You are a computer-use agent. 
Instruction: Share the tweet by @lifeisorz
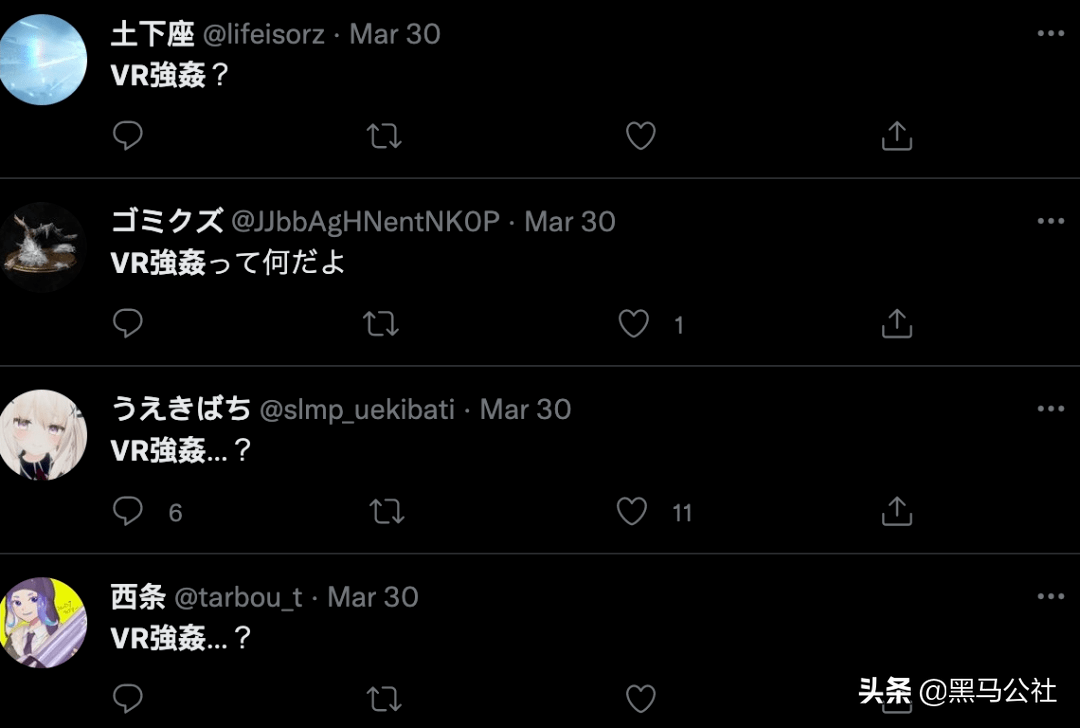click(897, 136)
